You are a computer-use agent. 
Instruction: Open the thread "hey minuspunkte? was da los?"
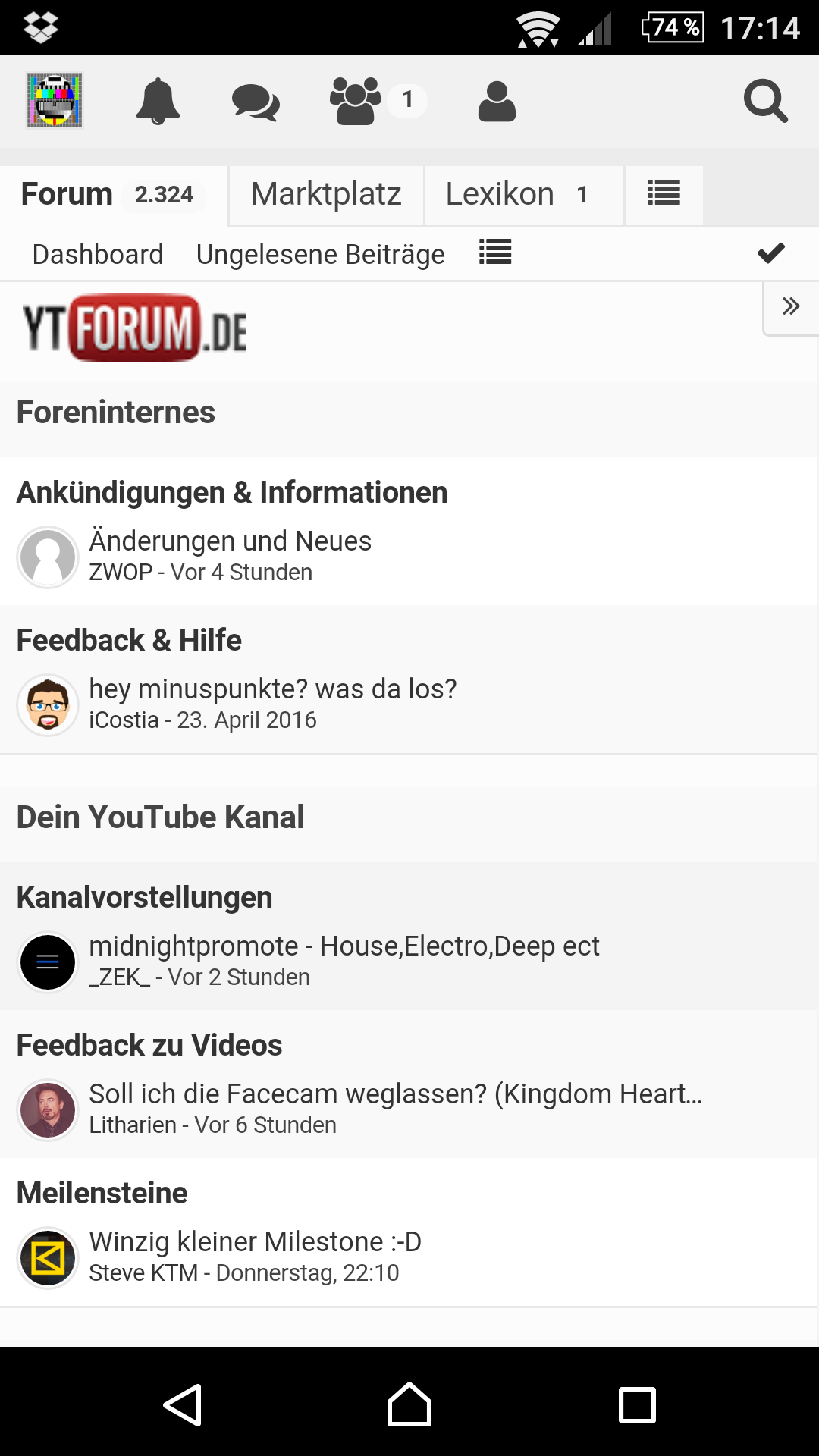point(273,689)
